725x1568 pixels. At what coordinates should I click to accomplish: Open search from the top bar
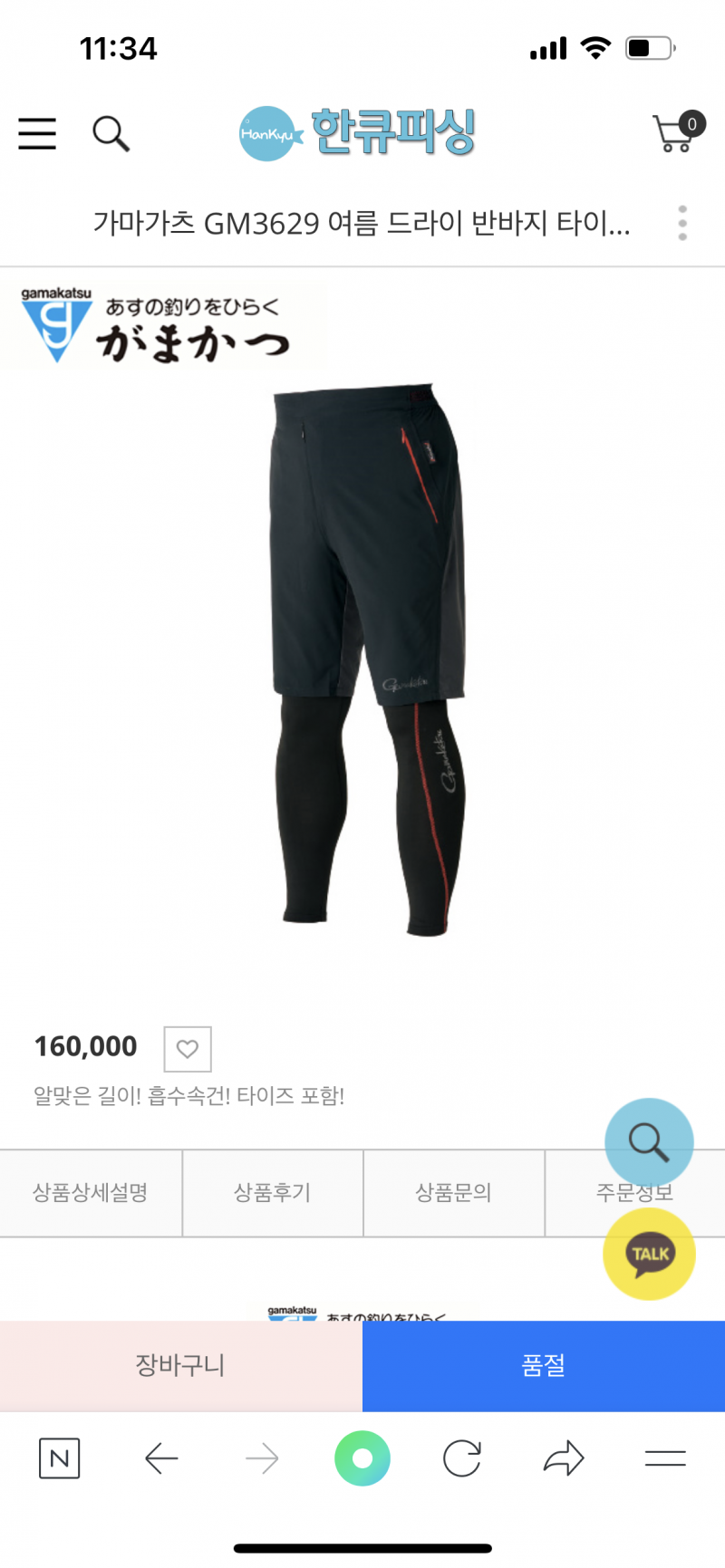[111, 133]
